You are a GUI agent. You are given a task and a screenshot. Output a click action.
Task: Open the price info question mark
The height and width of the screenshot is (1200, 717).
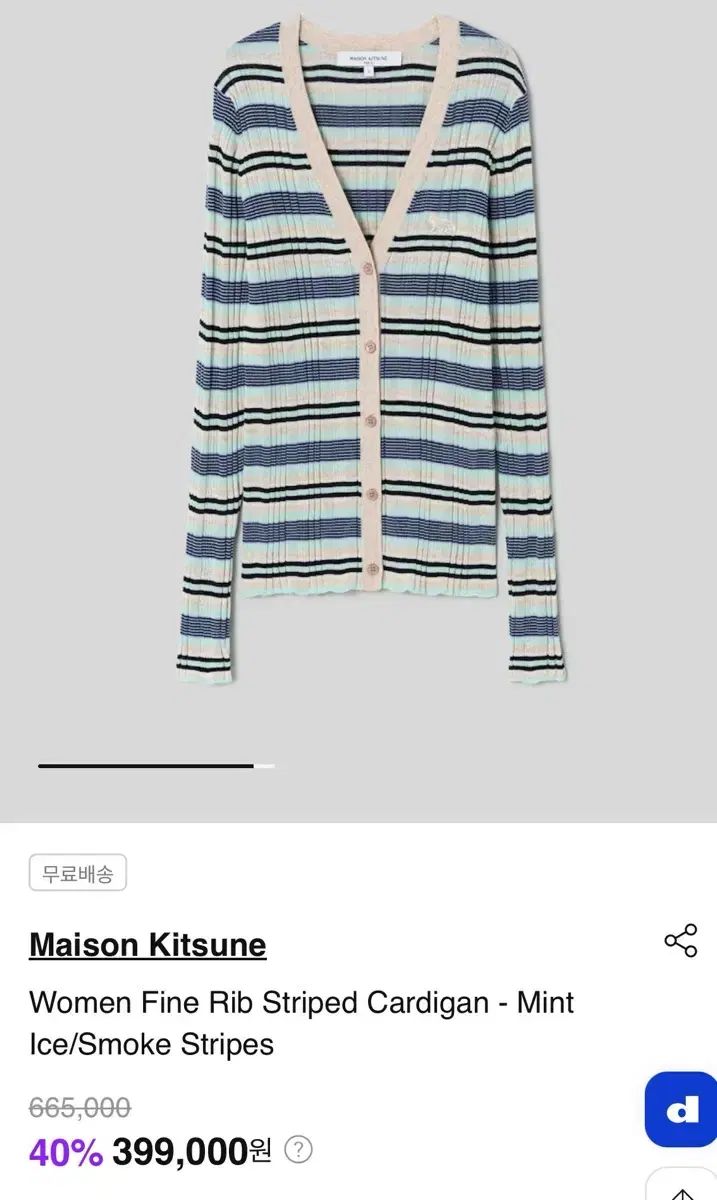click(x=298, y=1150)
